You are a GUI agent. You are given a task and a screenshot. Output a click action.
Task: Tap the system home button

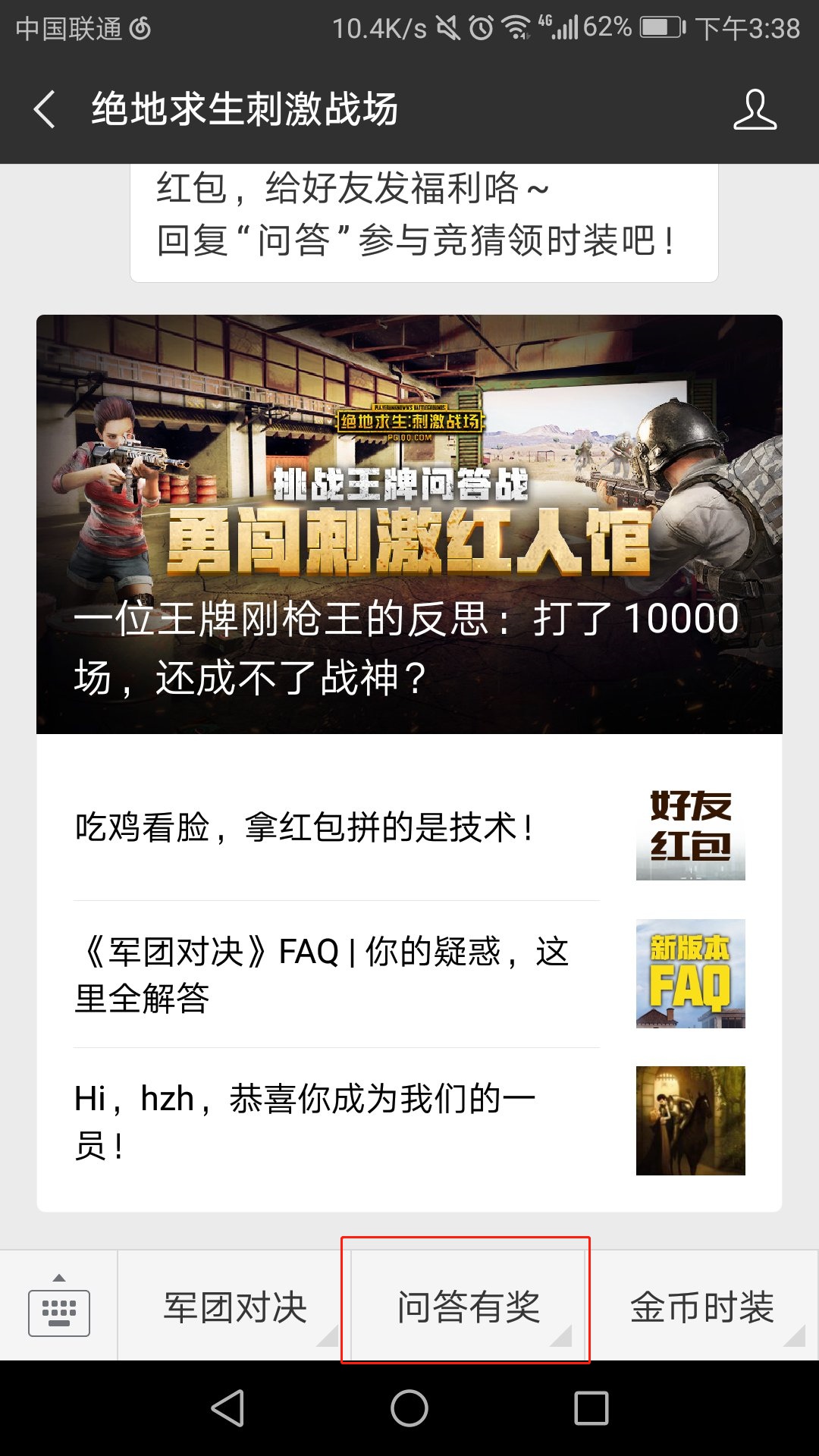coord(409,1409)
